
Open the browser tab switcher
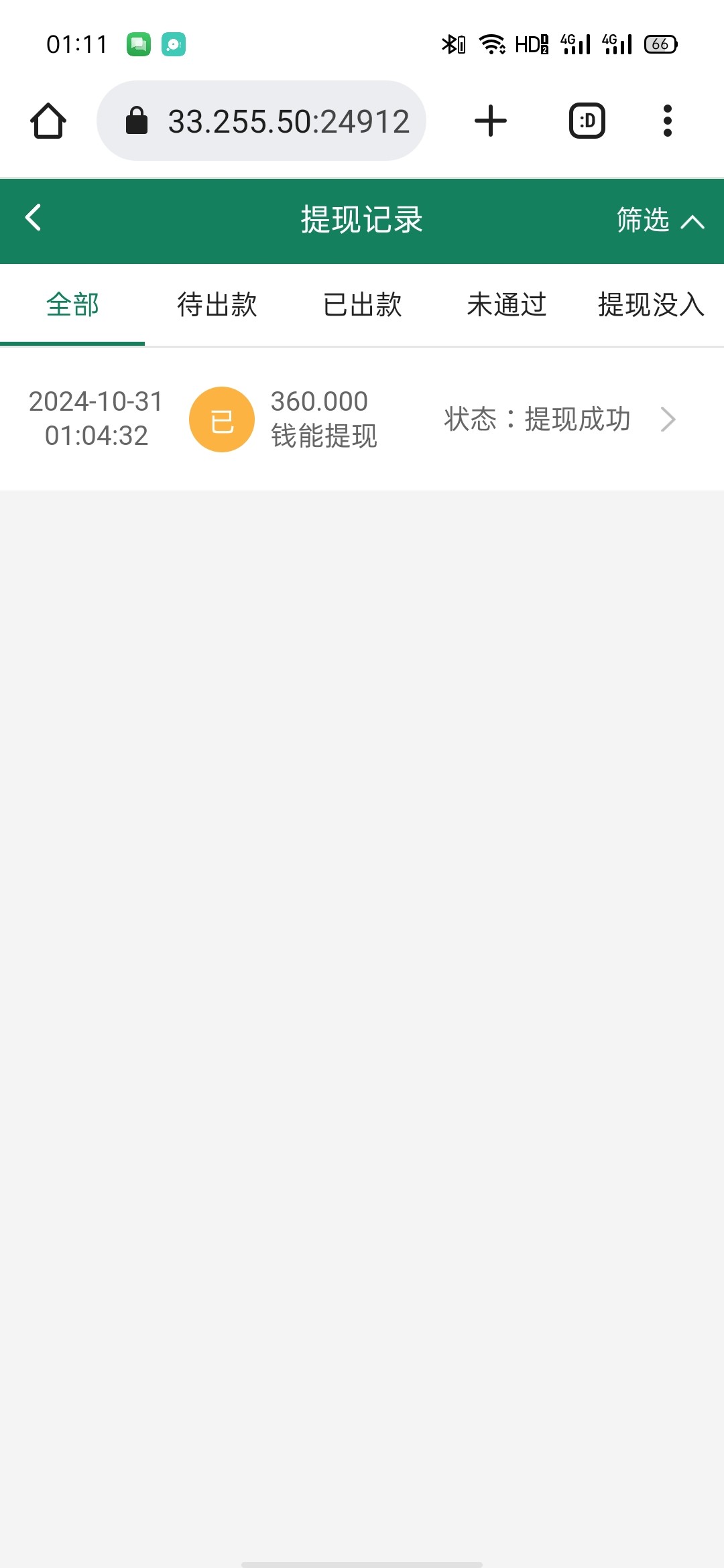[587, 121]
